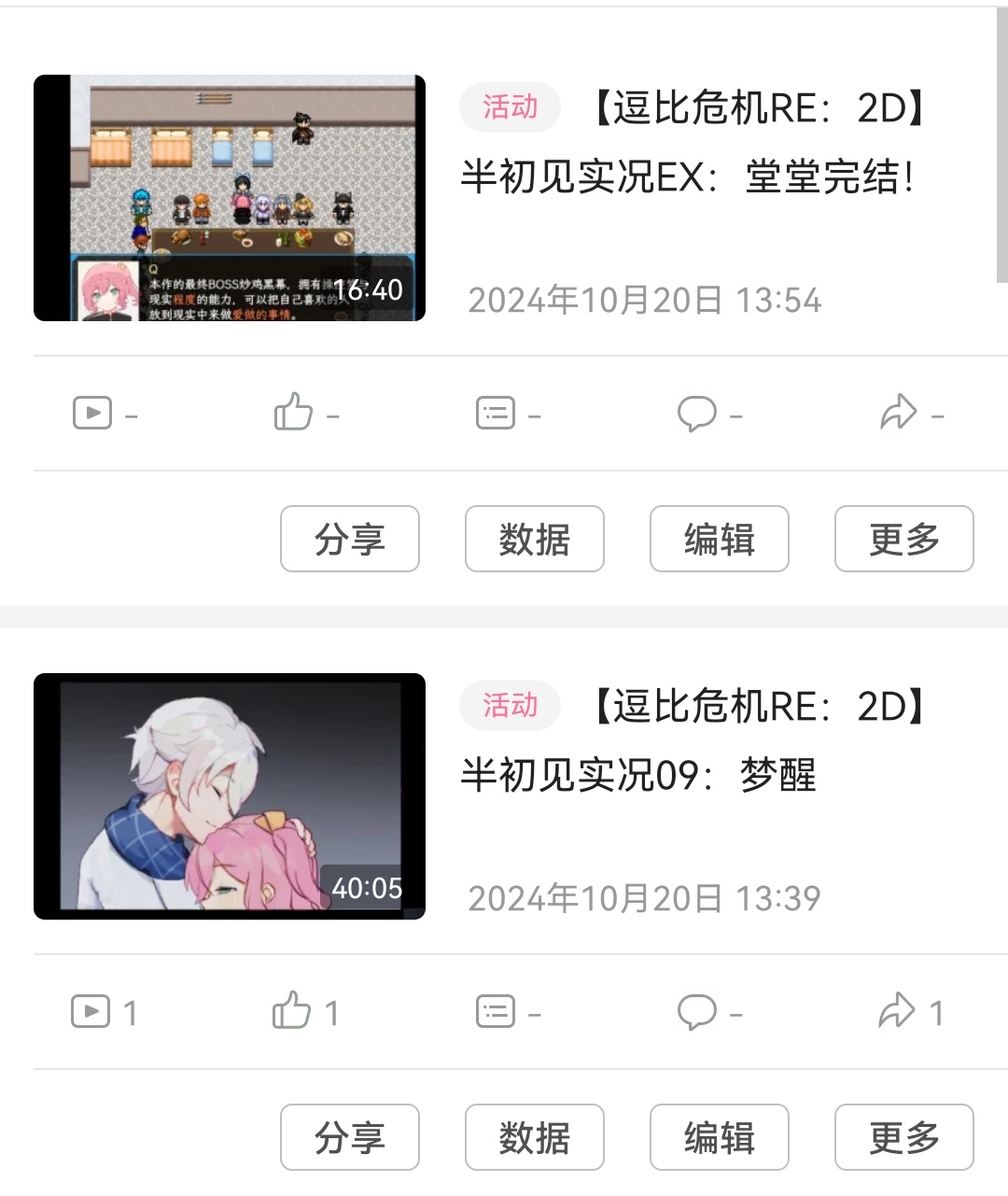
Task: Open the title 半初见实况09：梦醒
Action: (x=691, y=742)
